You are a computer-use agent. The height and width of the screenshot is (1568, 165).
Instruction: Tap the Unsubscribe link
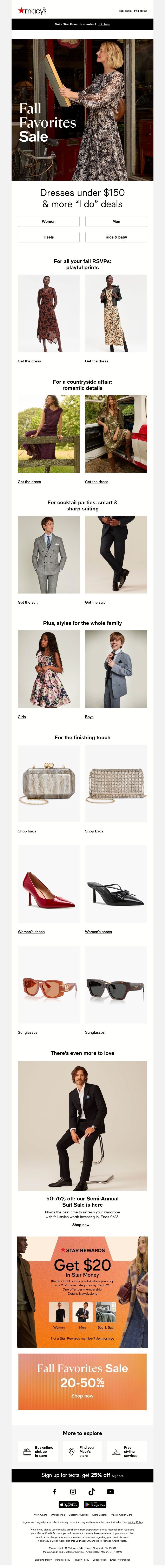[58, 1514]
